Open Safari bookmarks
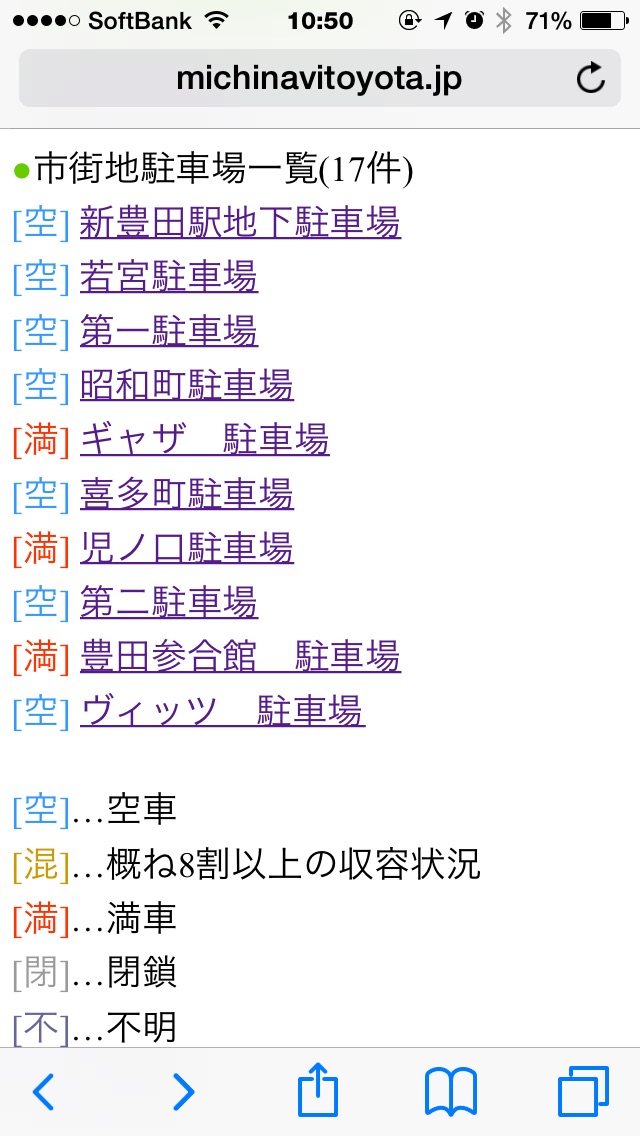This screenshot has width=640, height=1136. pyautogui.click(x=451, y=1092)
